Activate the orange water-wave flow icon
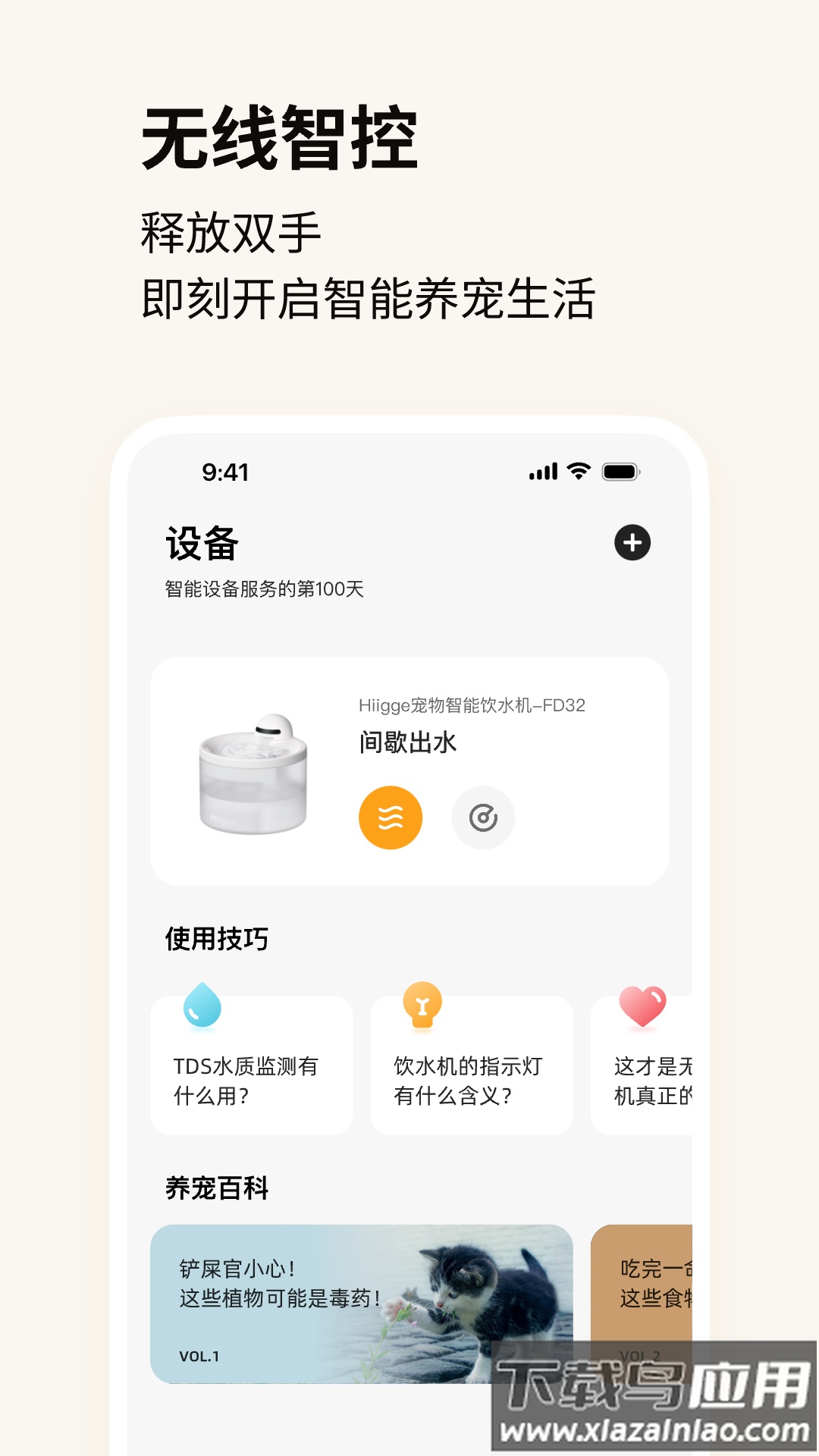Screen dimensions: 819x1456 390,818
